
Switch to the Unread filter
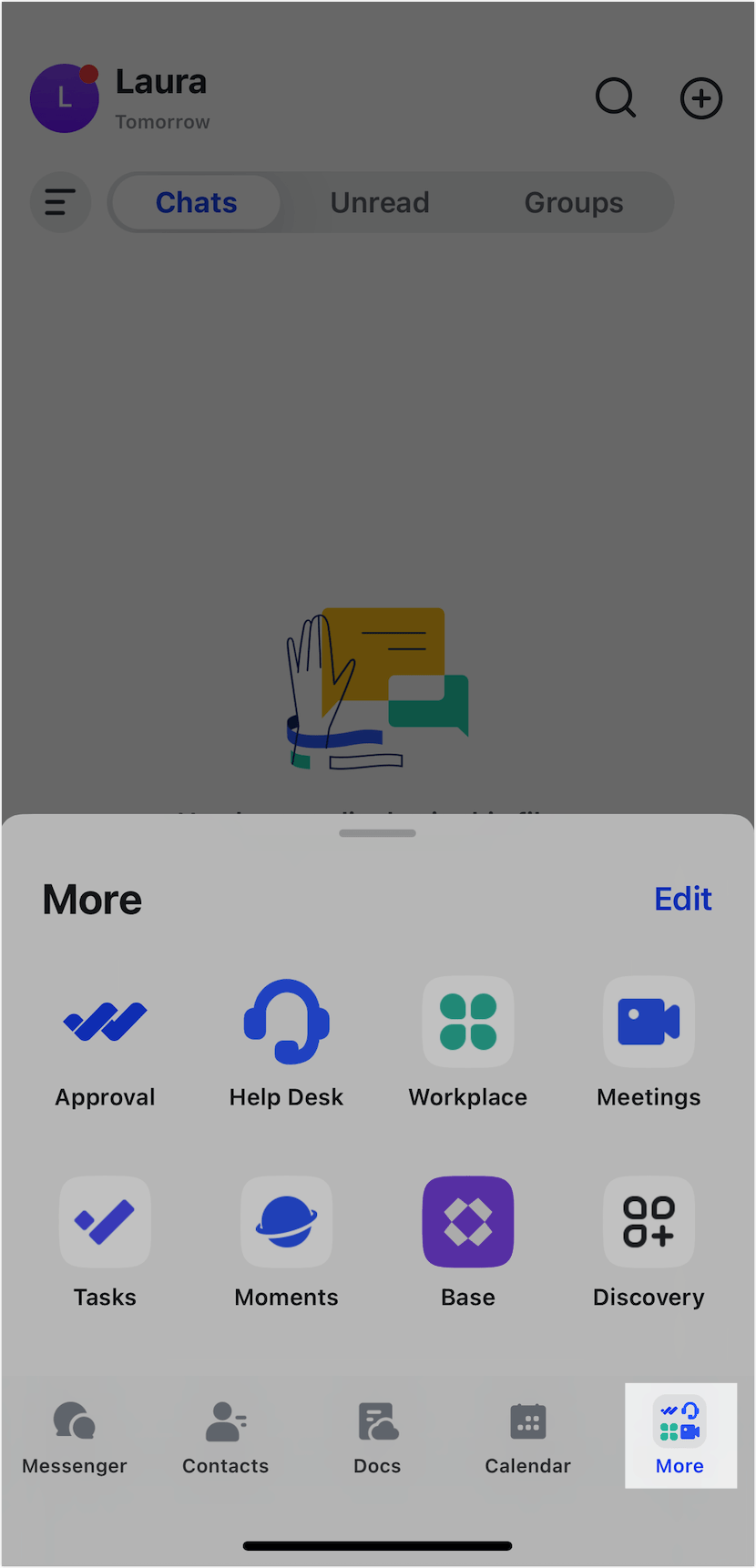point(380,202)
